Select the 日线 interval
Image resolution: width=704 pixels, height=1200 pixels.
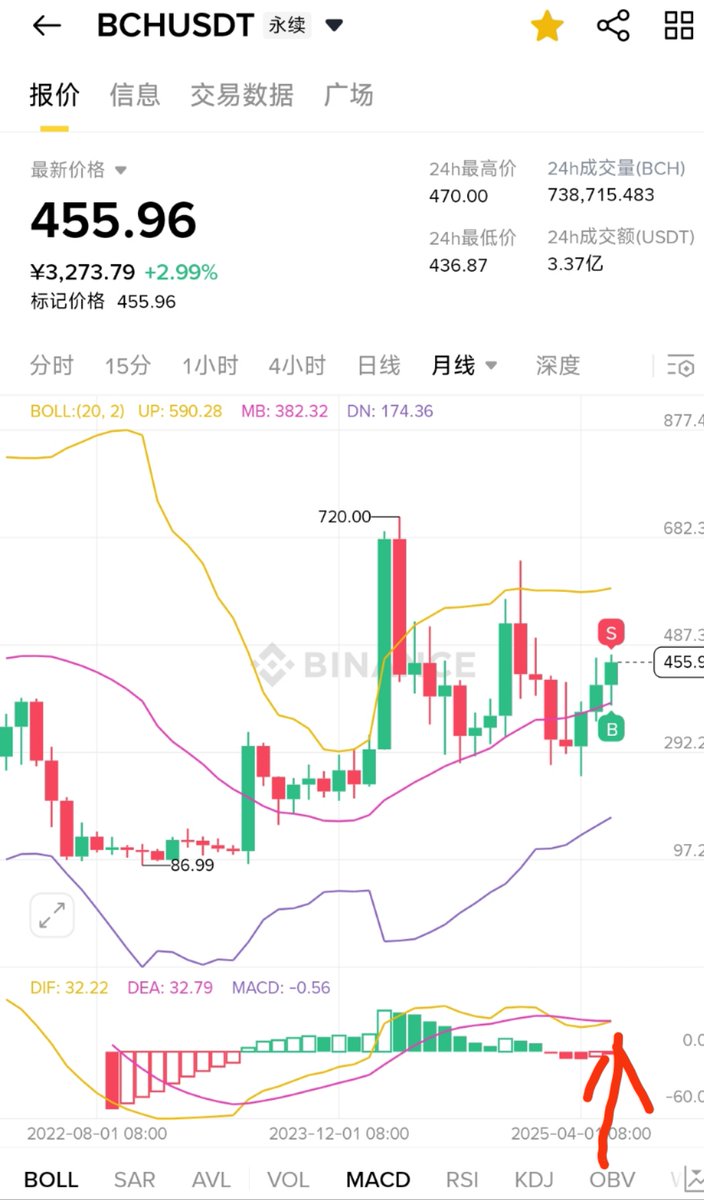coord(379,366)
